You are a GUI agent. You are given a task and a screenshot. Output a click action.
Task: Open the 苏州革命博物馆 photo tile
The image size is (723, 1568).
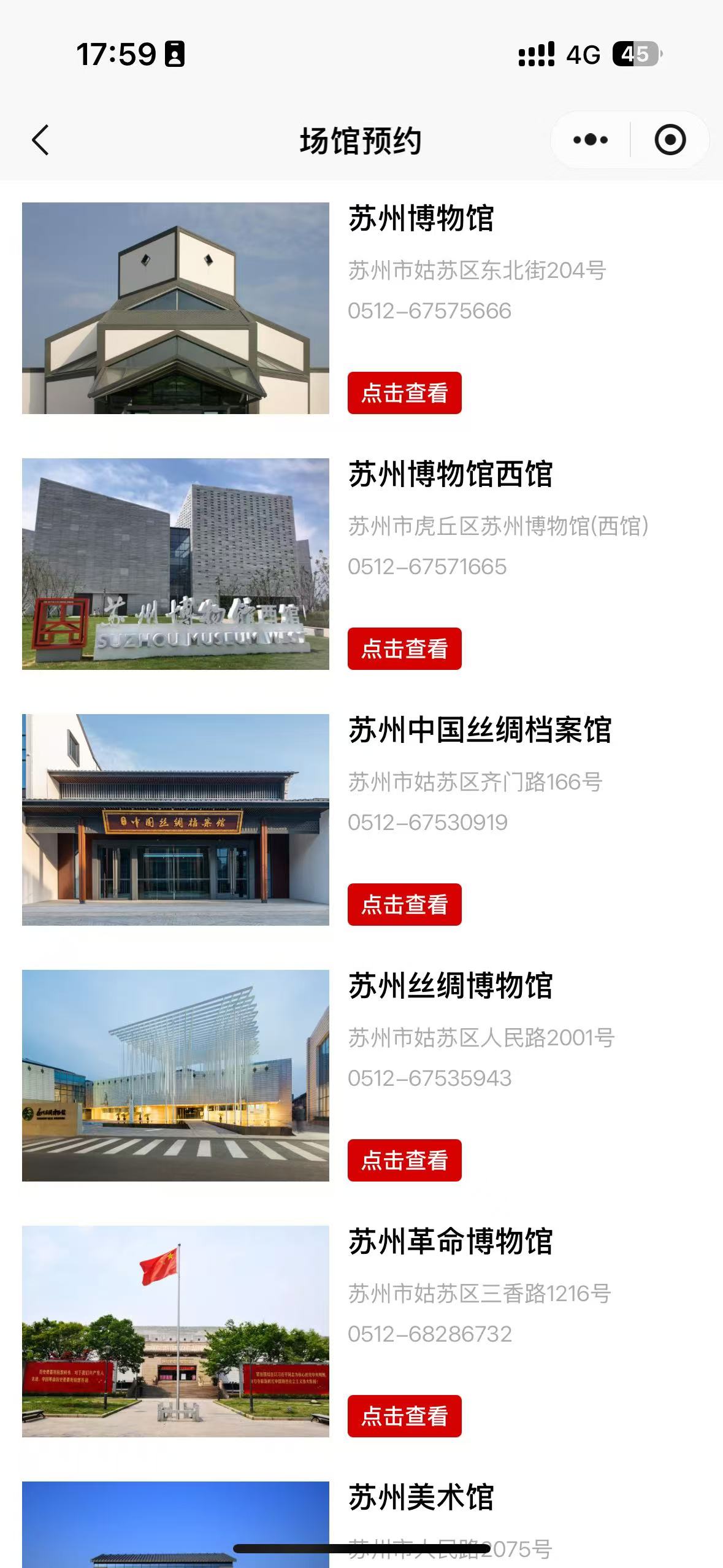pyautogui.click(x=175, y=1331)
